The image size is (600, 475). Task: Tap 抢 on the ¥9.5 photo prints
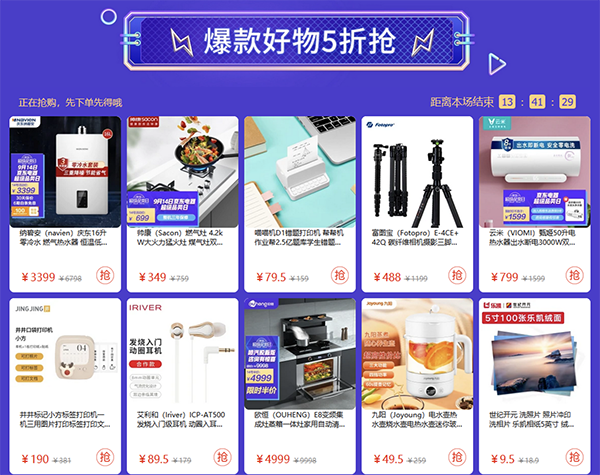click(575, 458)
